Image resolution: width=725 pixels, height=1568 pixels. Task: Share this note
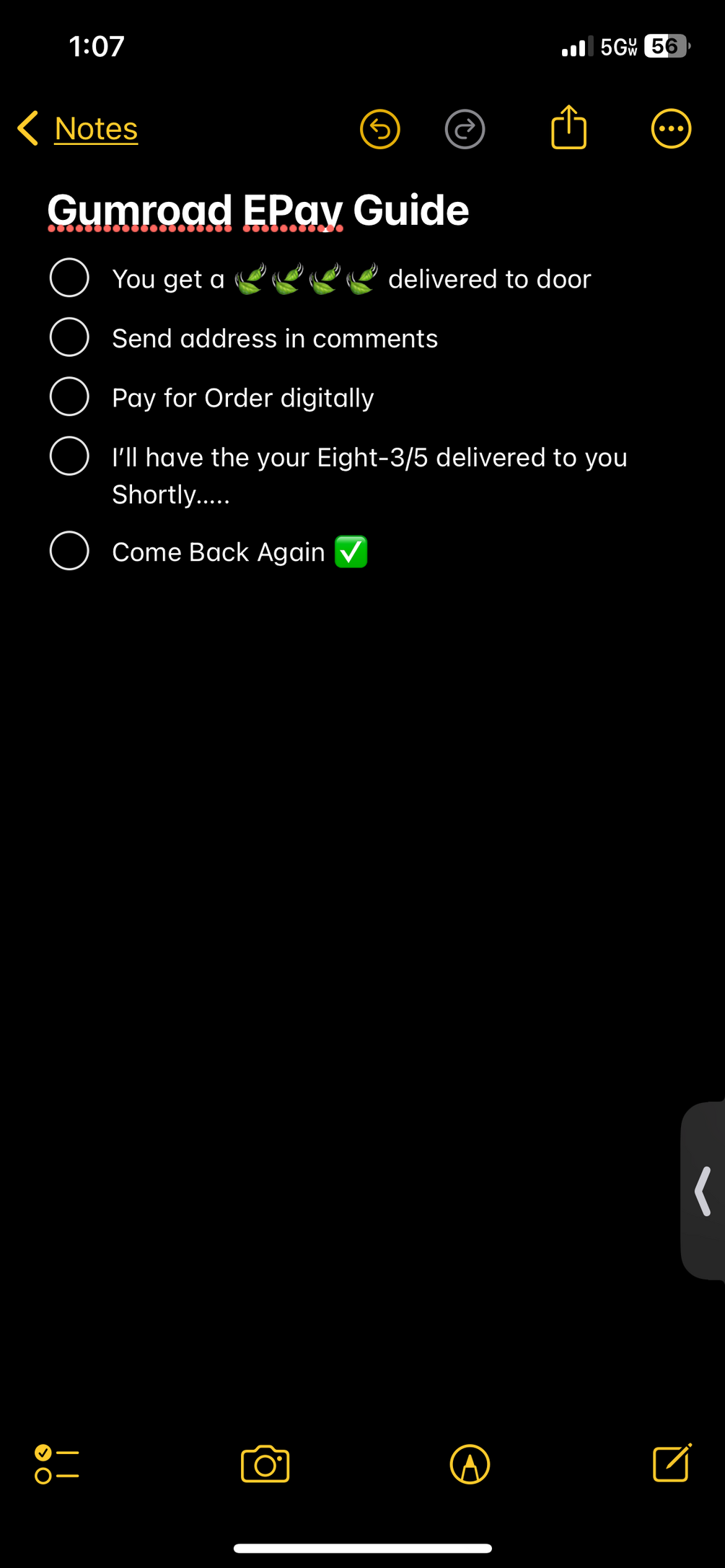tap(568, 128)
